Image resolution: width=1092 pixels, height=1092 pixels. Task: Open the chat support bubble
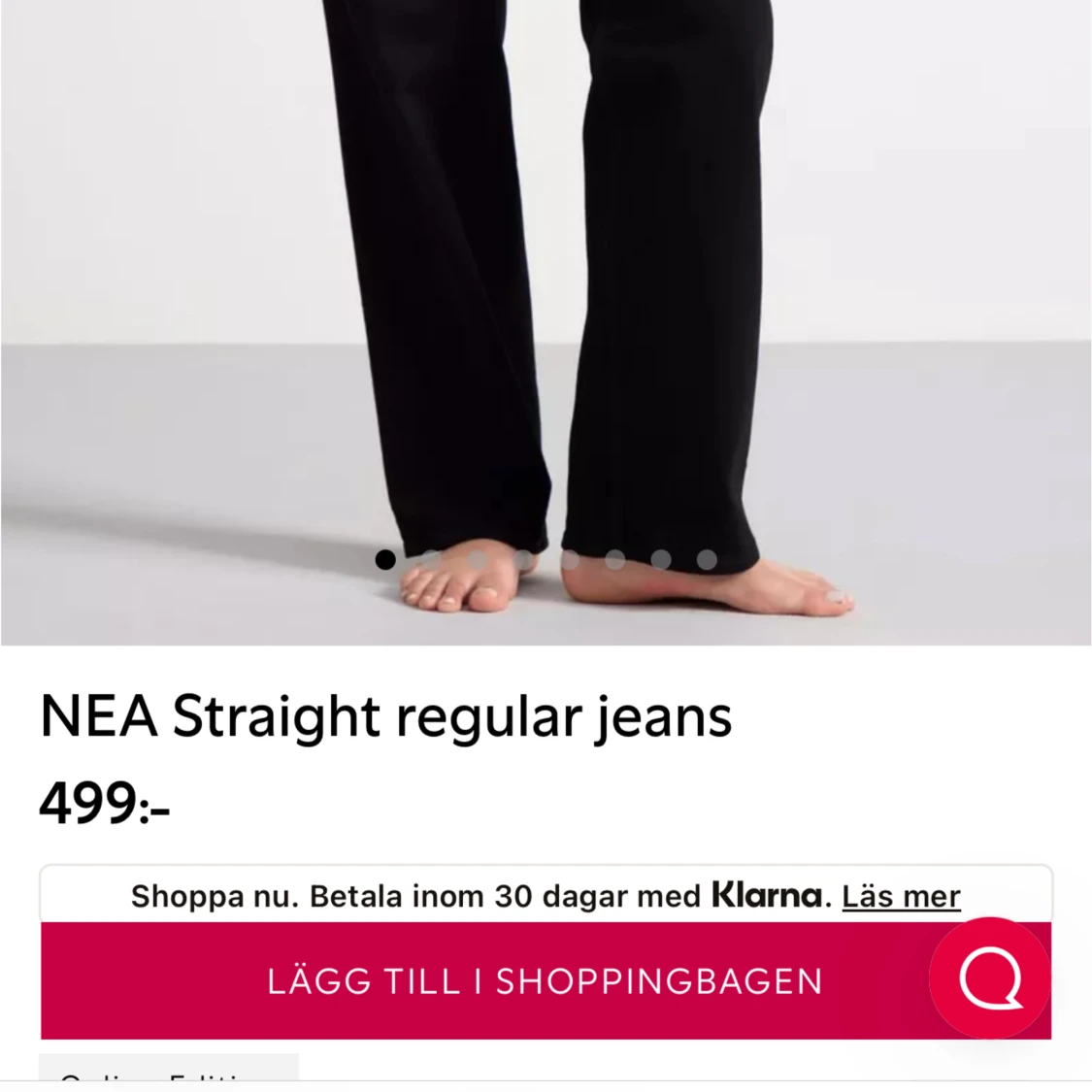coord(989,978)
